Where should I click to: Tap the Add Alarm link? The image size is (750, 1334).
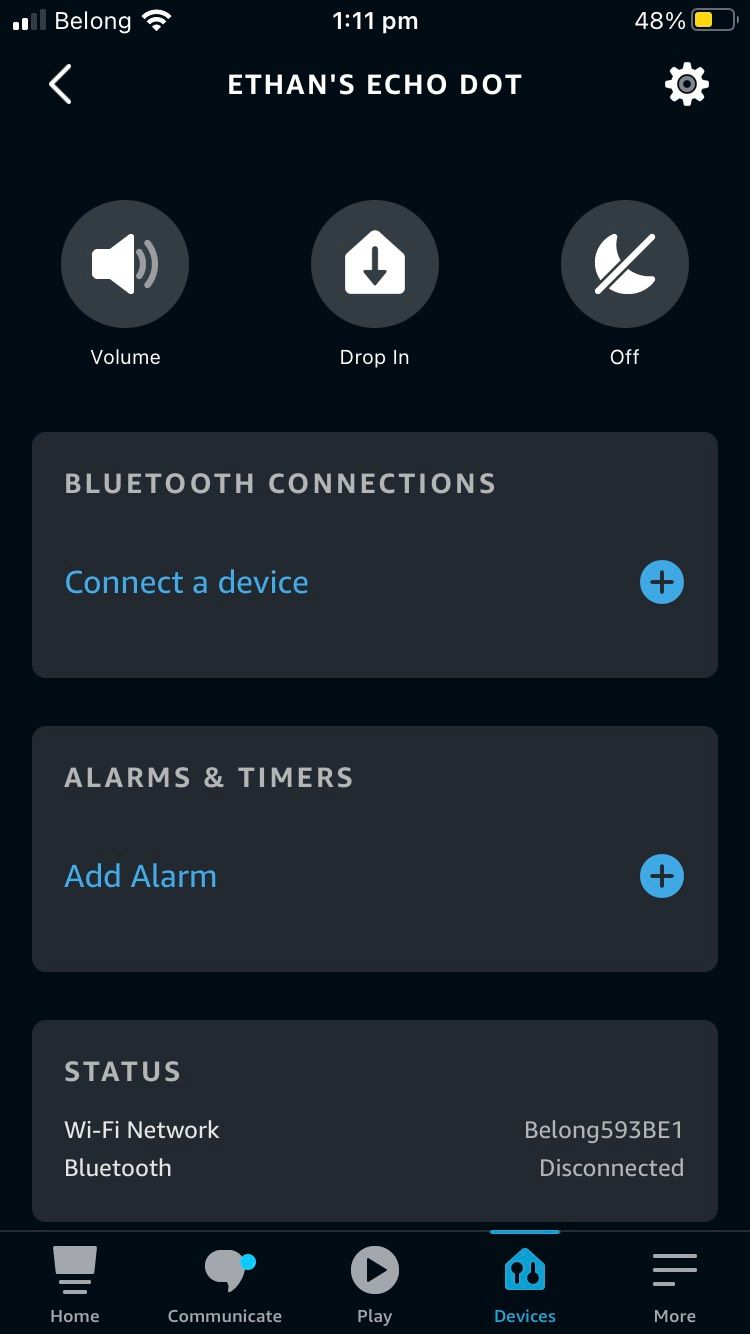pos(141,876)
